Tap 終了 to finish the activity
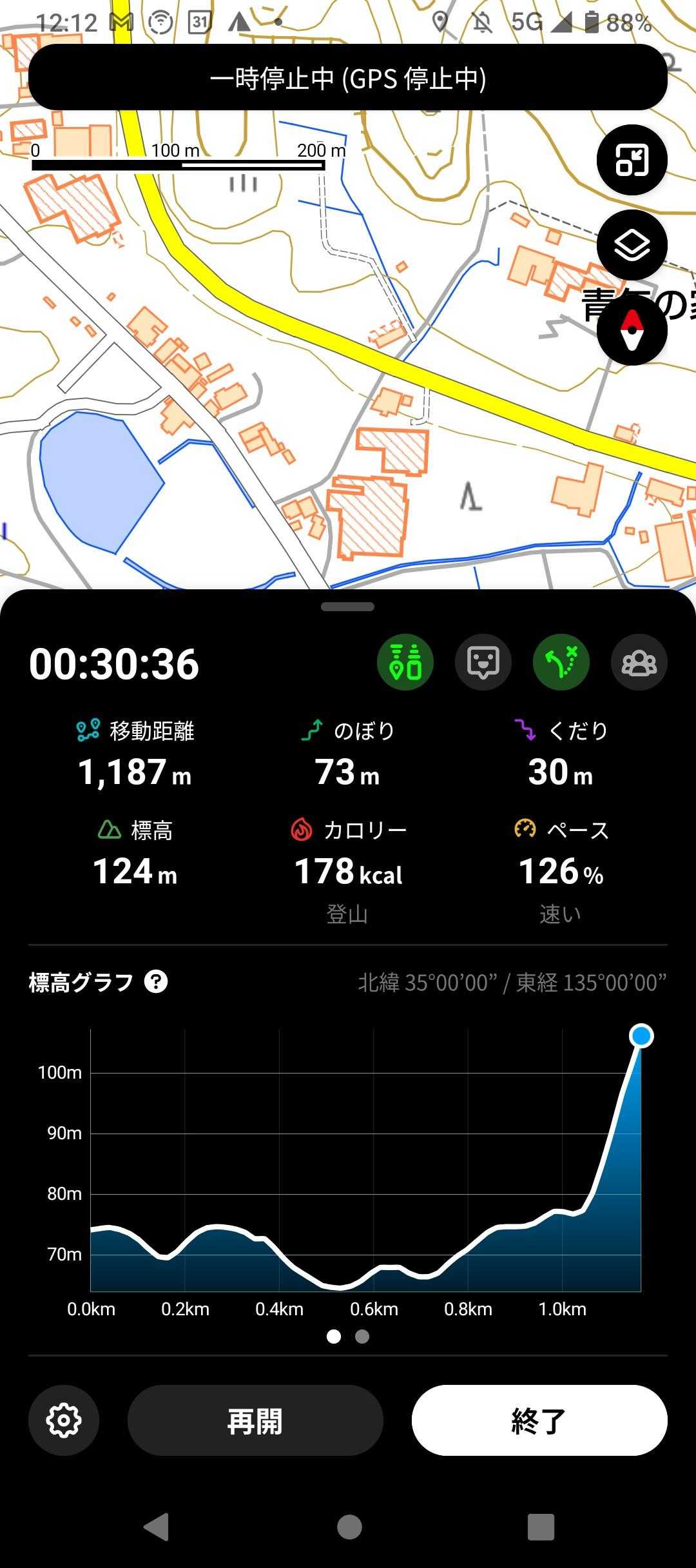696x1568 pixels. point(539,1420)
